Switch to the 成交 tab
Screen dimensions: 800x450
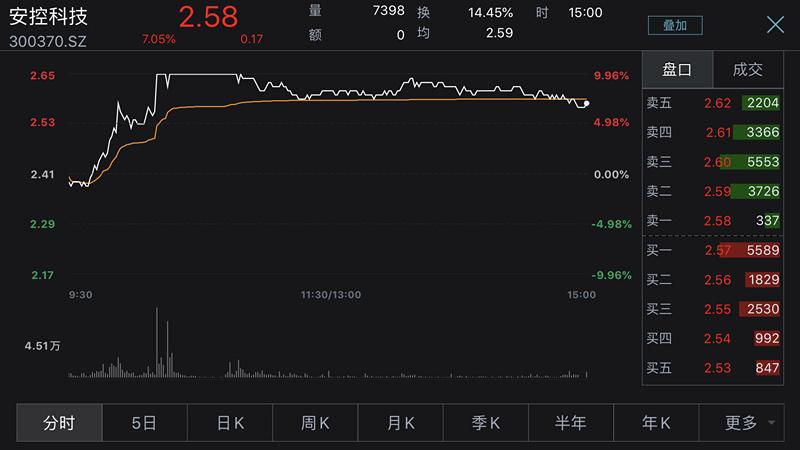tap(748, 69)
